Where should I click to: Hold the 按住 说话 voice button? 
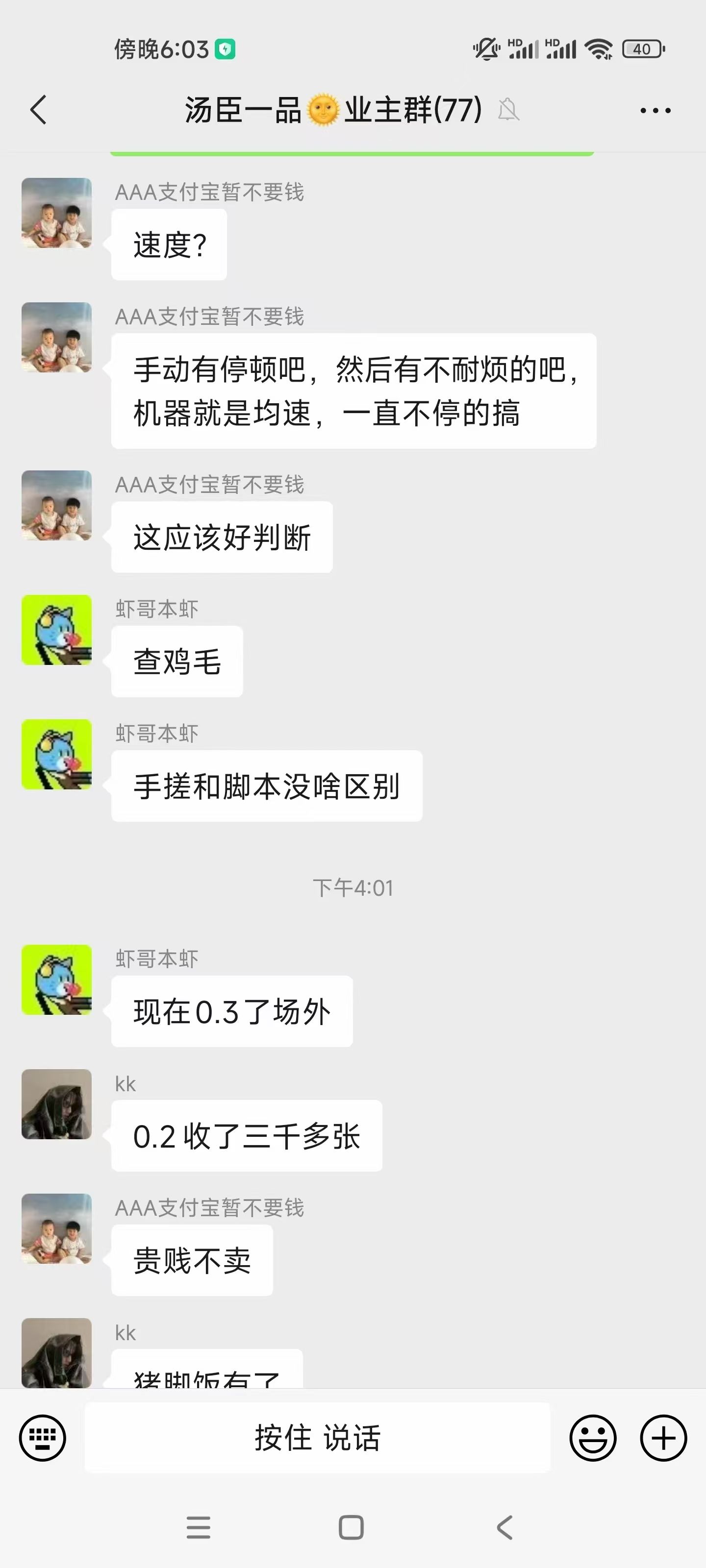(317, 1438)
